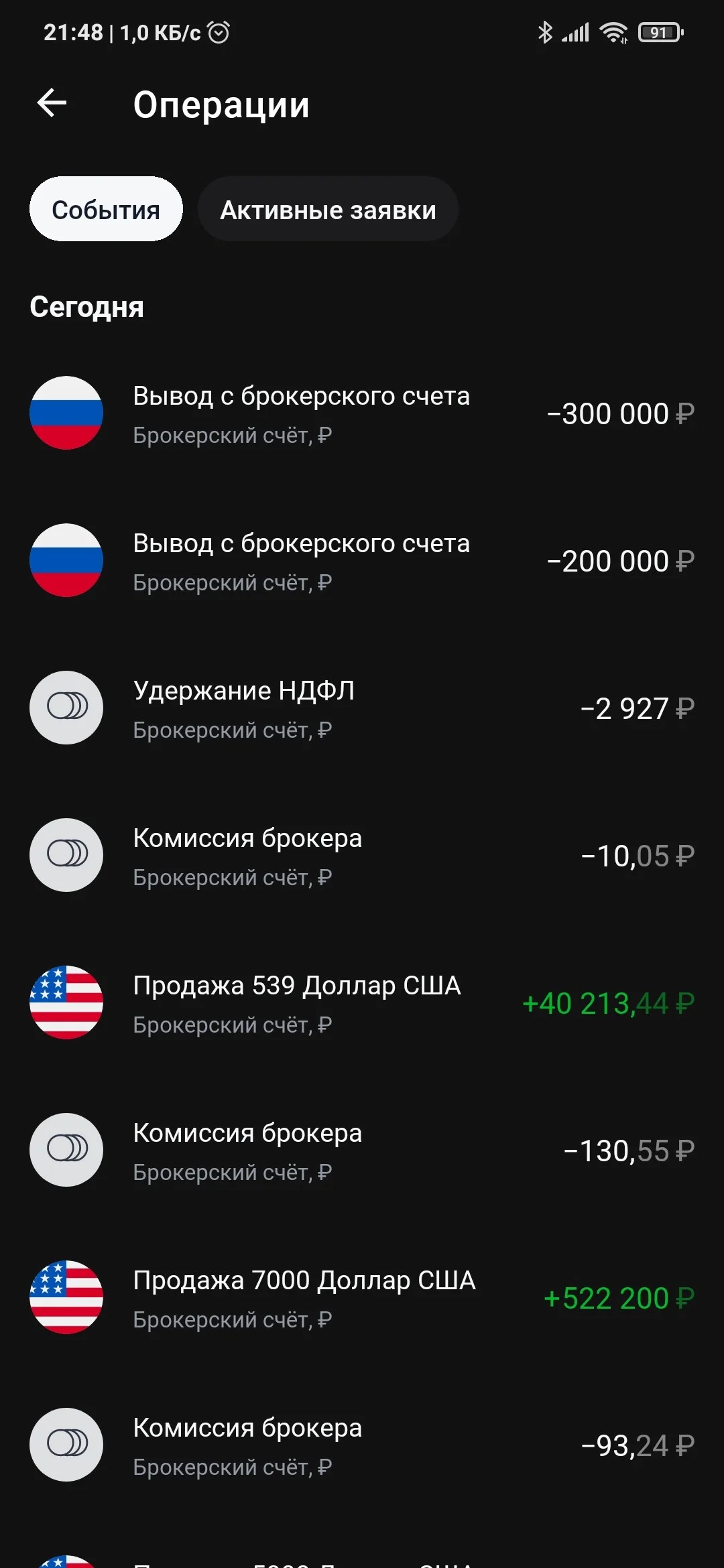Viewport: 724px width, 1568px height.
Task: View the broker commission of −10,05 ₽
Action: (362, 856)
